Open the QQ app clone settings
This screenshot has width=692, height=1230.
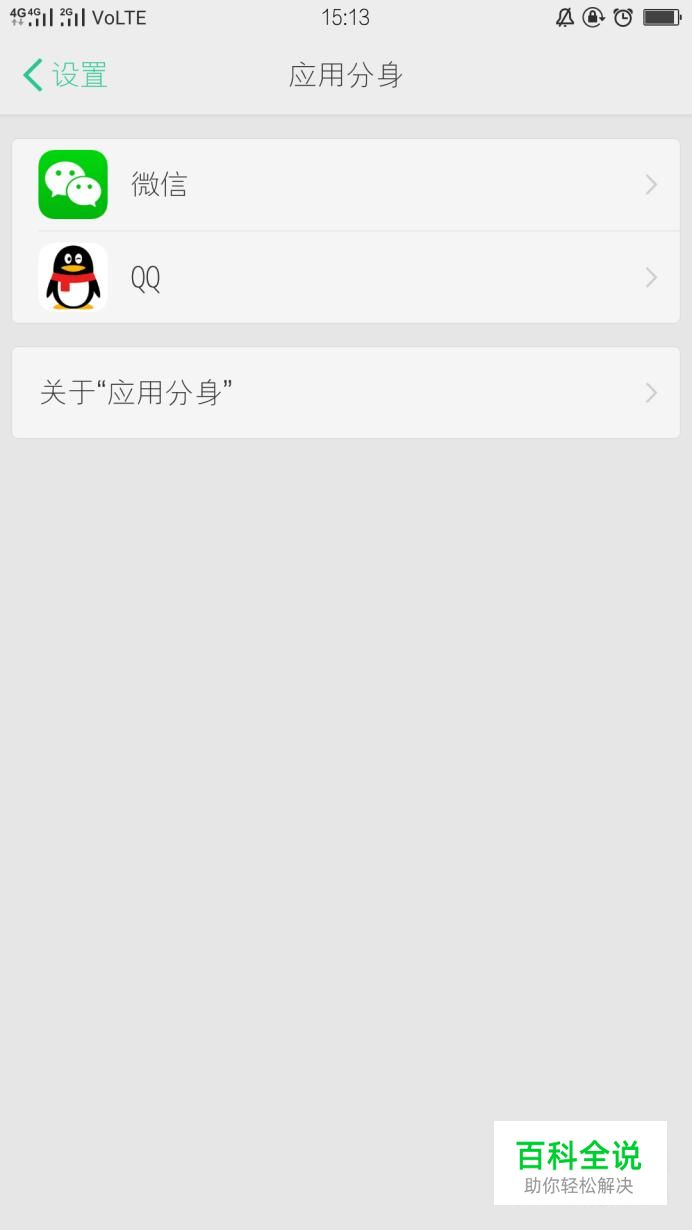click(346, 277)
